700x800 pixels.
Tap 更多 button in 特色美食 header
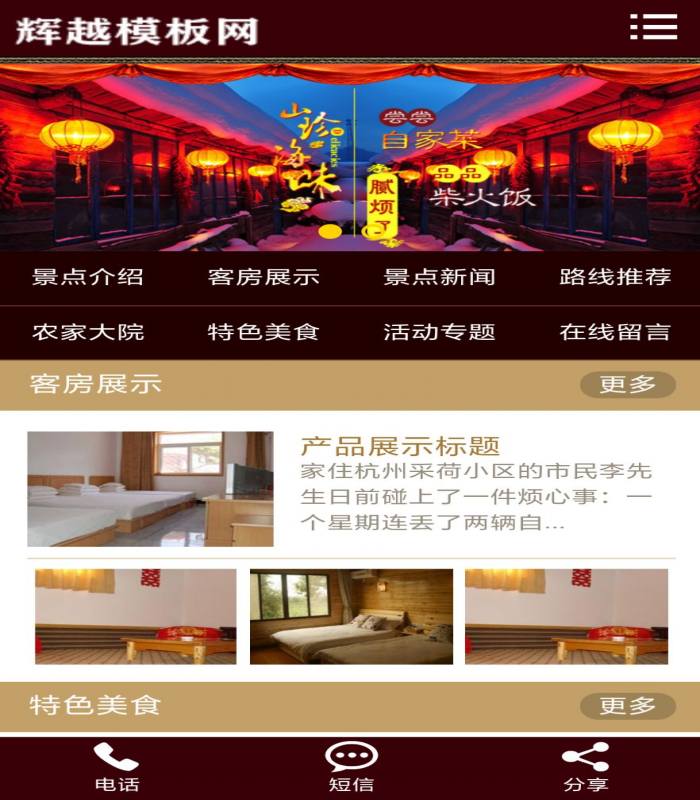tap(627, 706)
